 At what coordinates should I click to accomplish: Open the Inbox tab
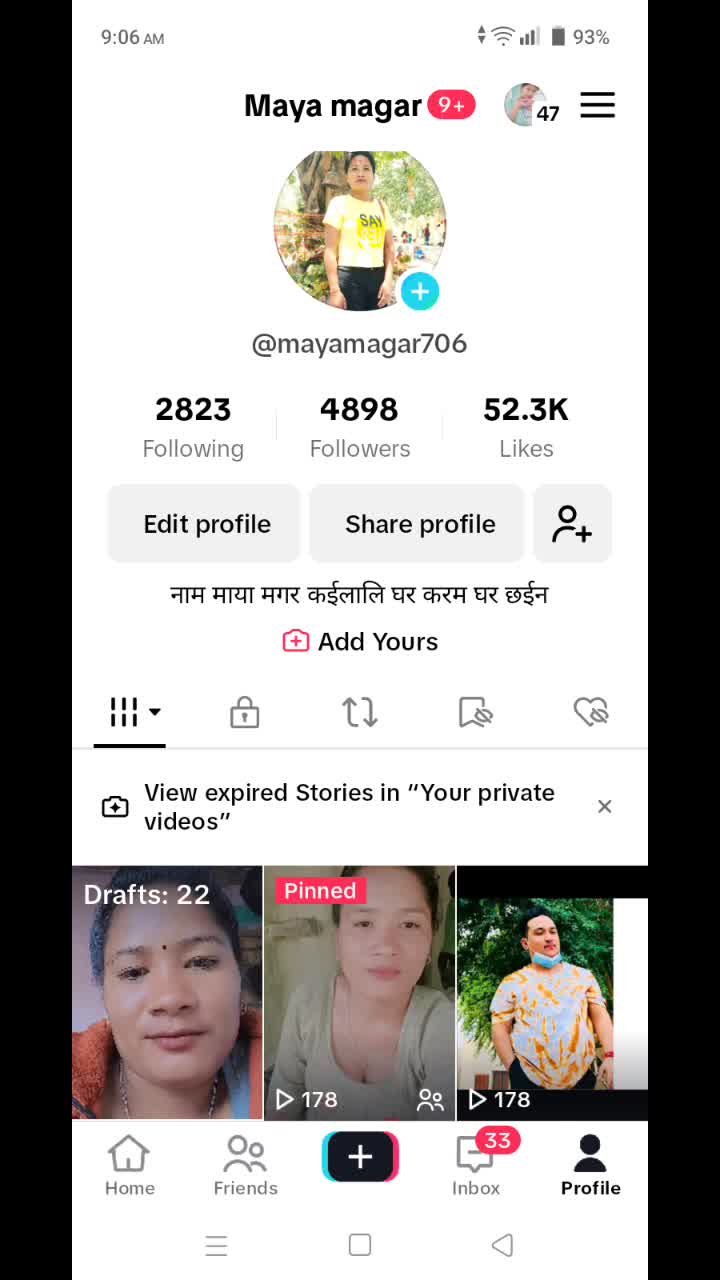(476, 1165)
